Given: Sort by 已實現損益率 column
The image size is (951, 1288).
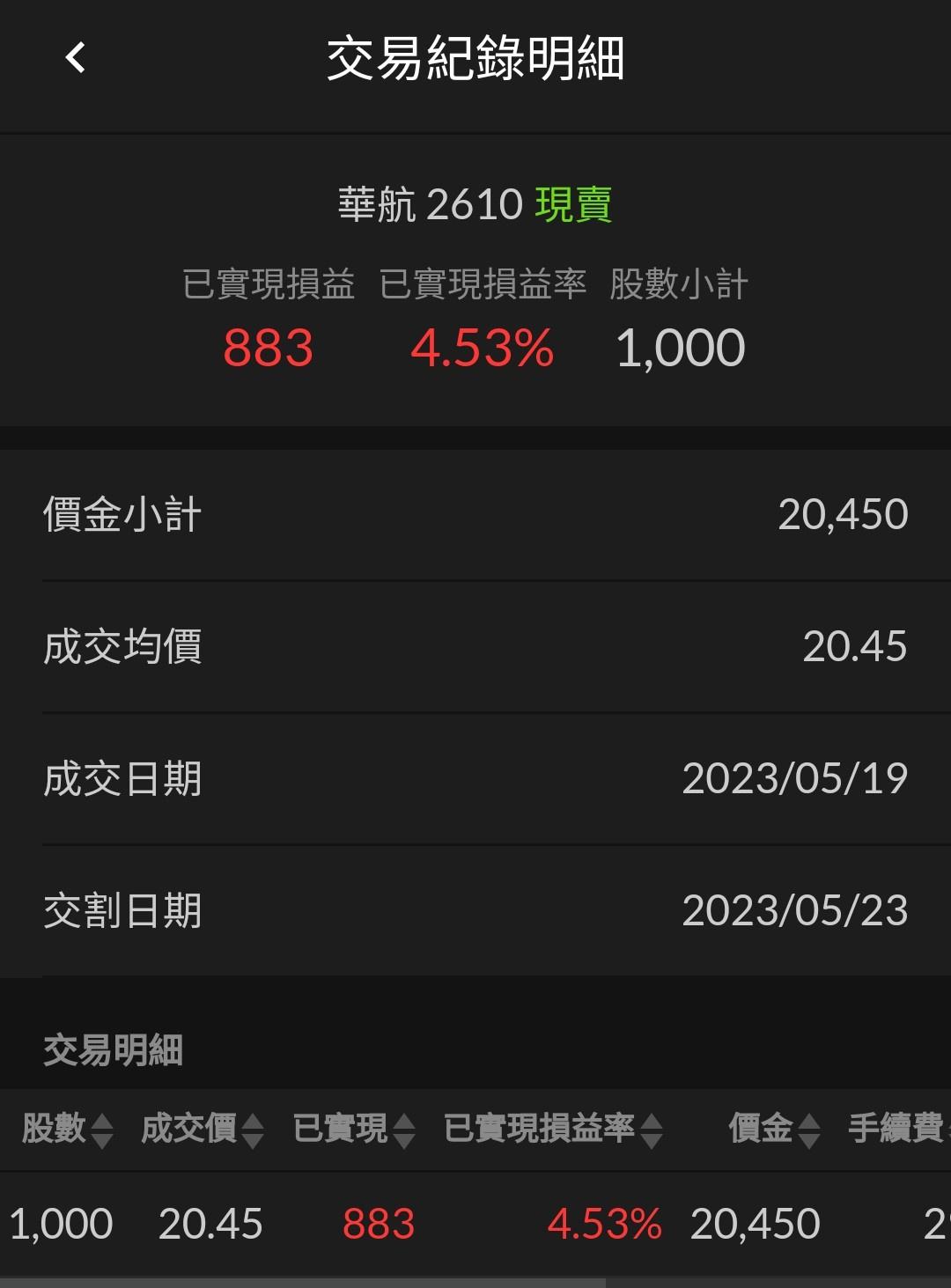Looking at the screenshot, I should point(552,1129).
